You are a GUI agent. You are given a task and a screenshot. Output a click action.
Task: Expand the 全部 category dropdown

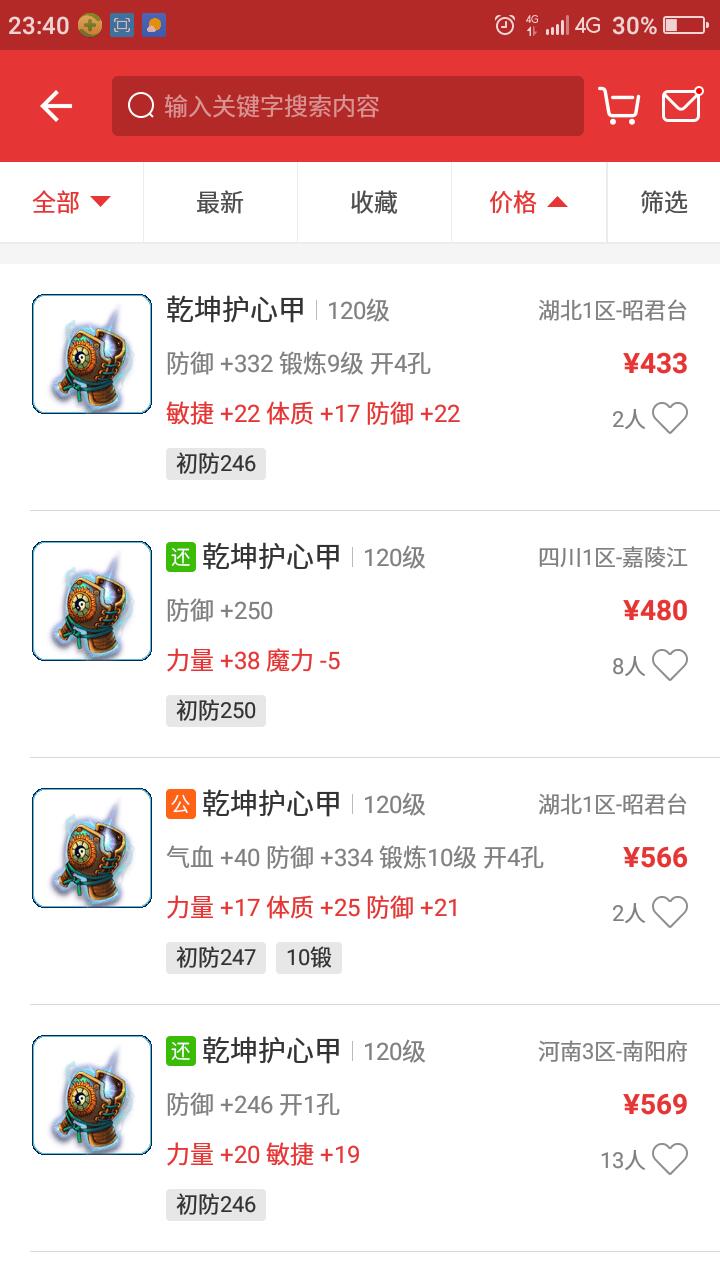71,203
